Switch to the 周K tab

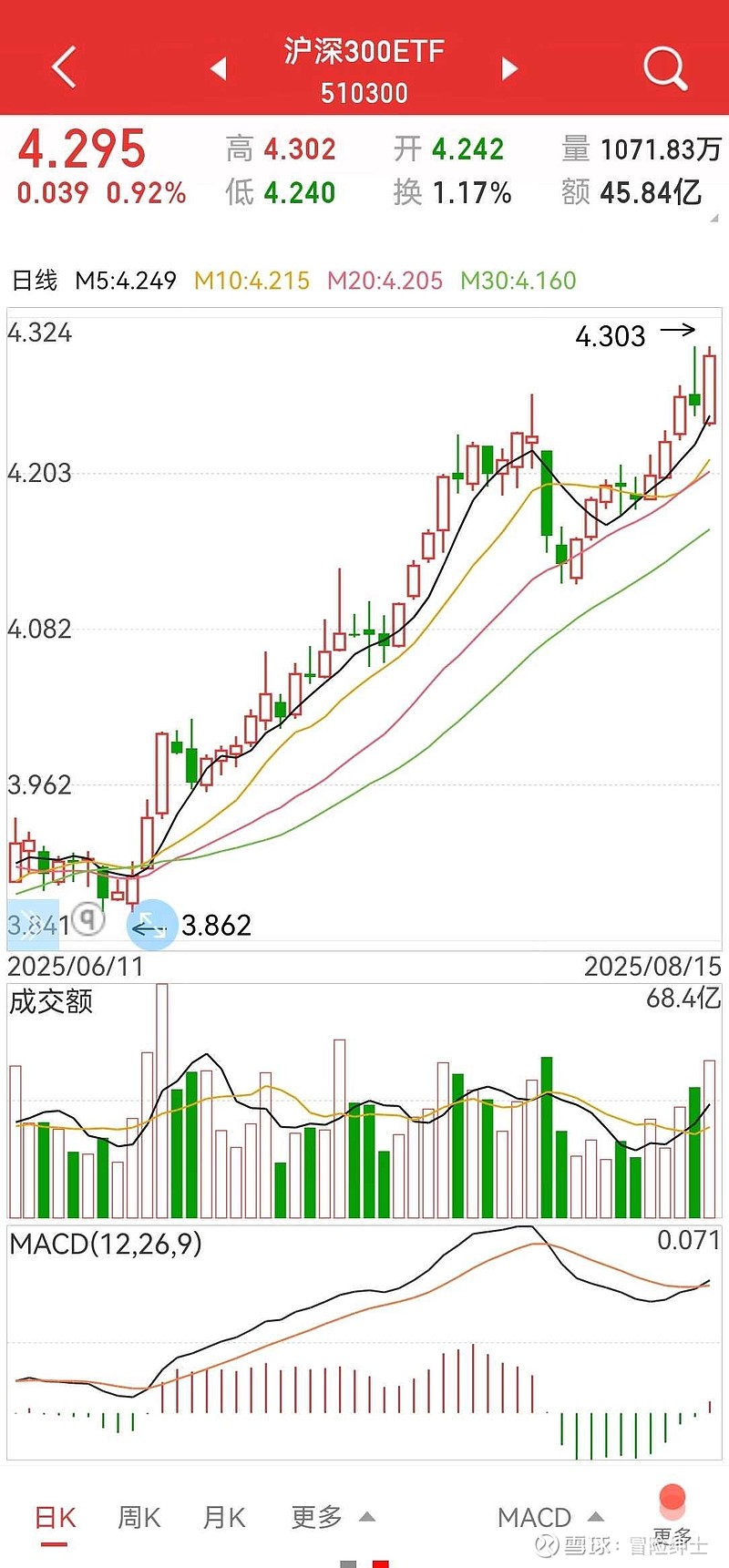point(139,1517)
